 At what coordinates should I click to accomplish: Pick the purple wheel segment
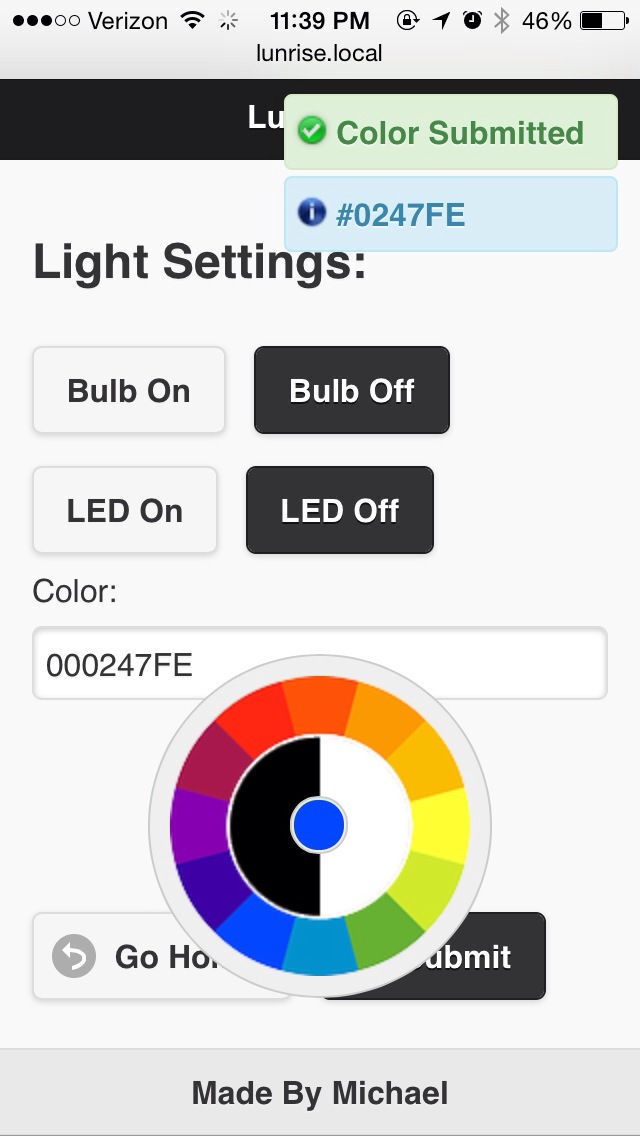[199, 825]
